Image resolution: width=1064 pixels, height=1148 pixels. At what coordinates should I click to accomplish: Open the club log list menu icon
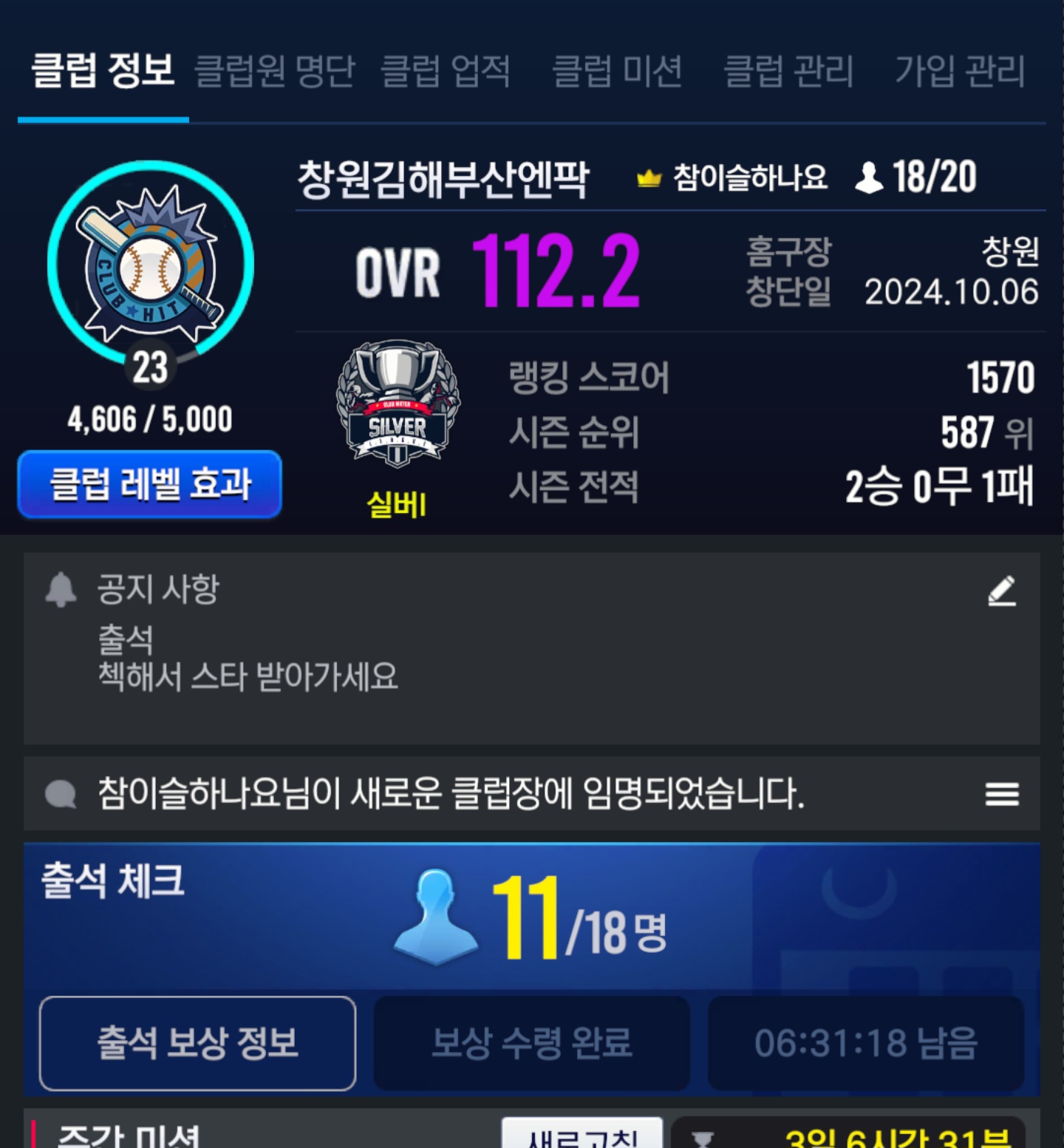1002,795
